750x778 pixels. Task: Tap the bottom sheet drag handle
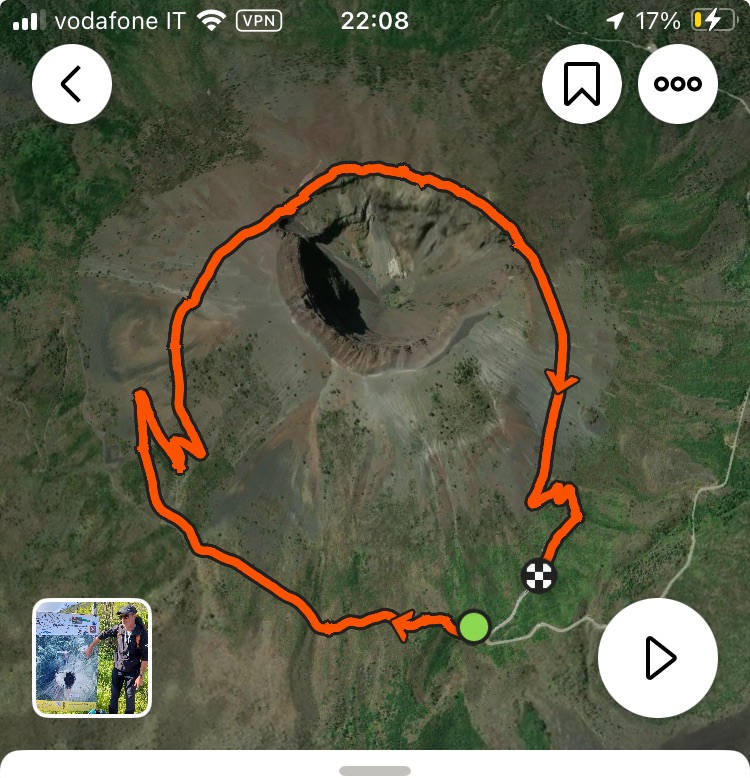point(375,770)
